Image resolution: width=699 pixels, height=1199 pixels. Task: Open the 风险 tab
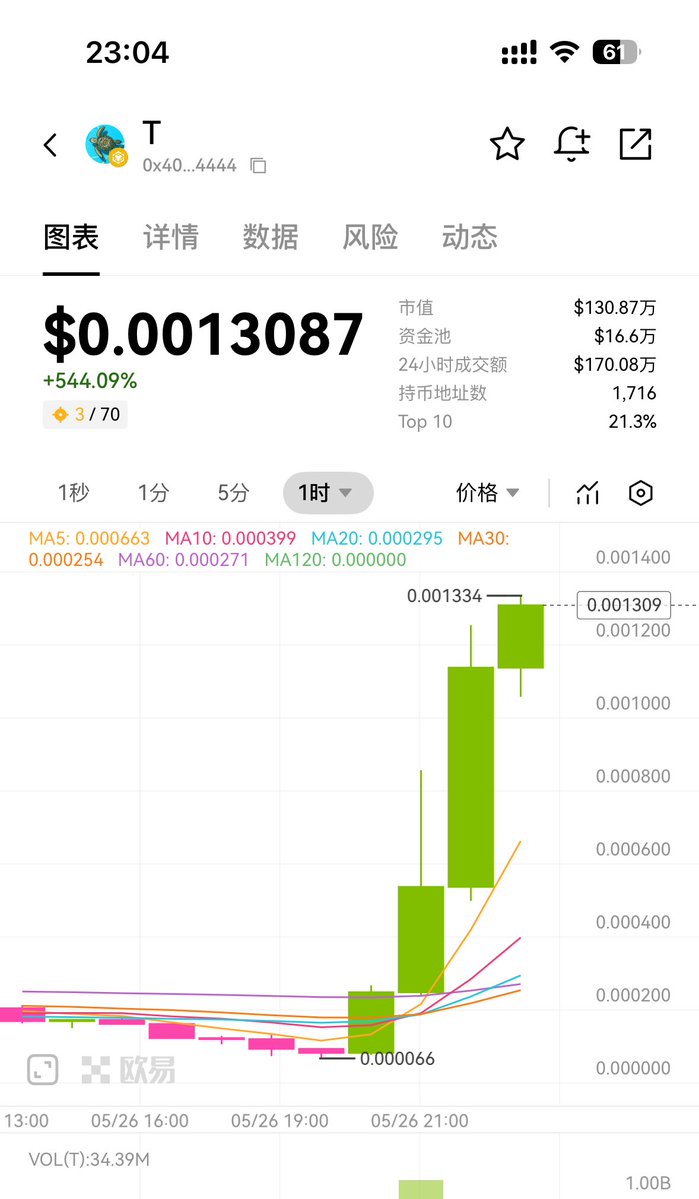tap(370, 238)
